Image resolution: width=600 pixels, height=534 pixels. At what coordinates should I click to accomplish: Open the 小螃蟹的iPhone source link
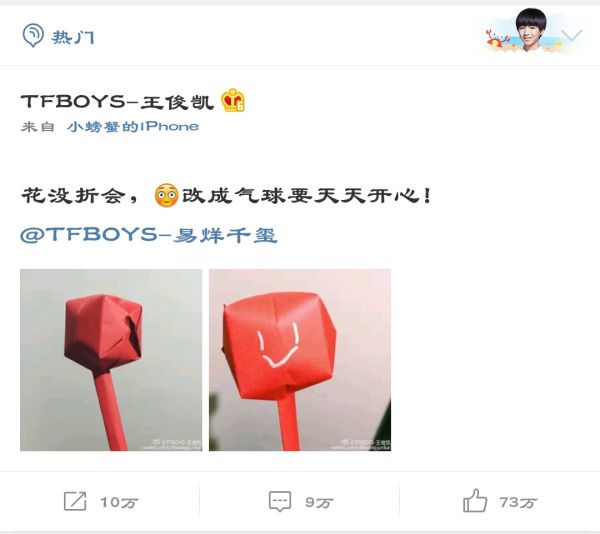(x=133, y=126)
